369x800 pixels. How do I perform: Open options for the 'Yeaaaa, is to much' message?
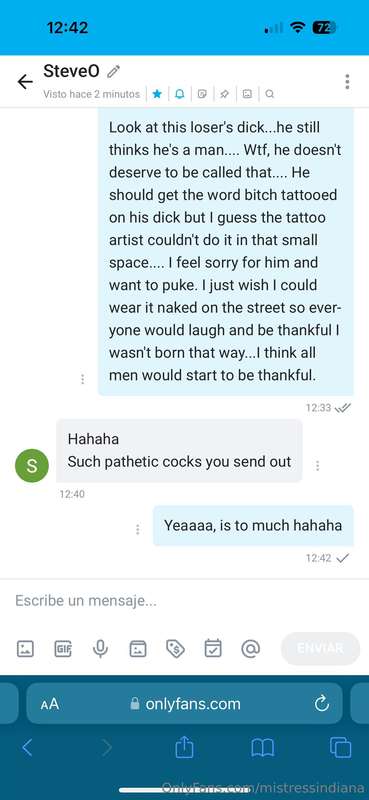coord(137,530)
